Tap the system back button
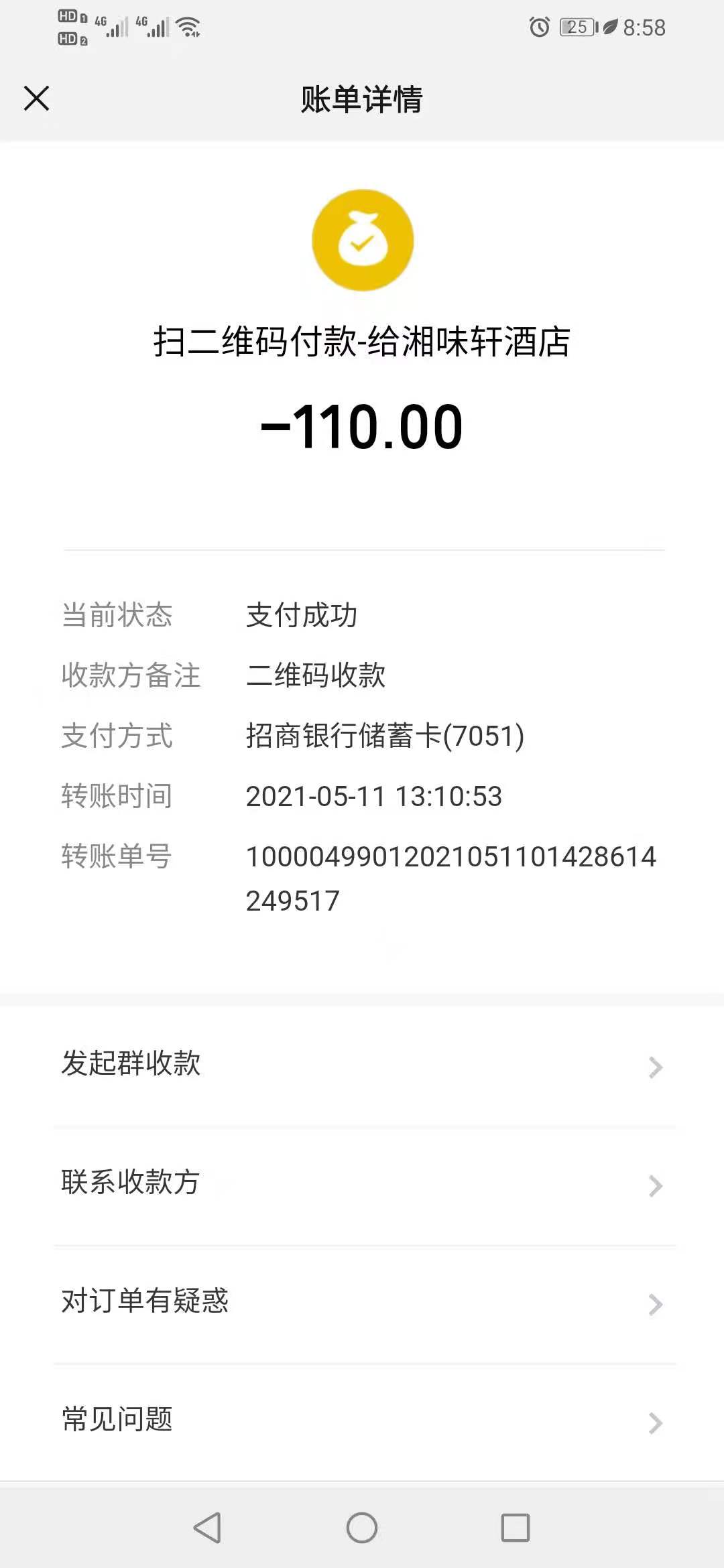 click(x=207, y=1528)
